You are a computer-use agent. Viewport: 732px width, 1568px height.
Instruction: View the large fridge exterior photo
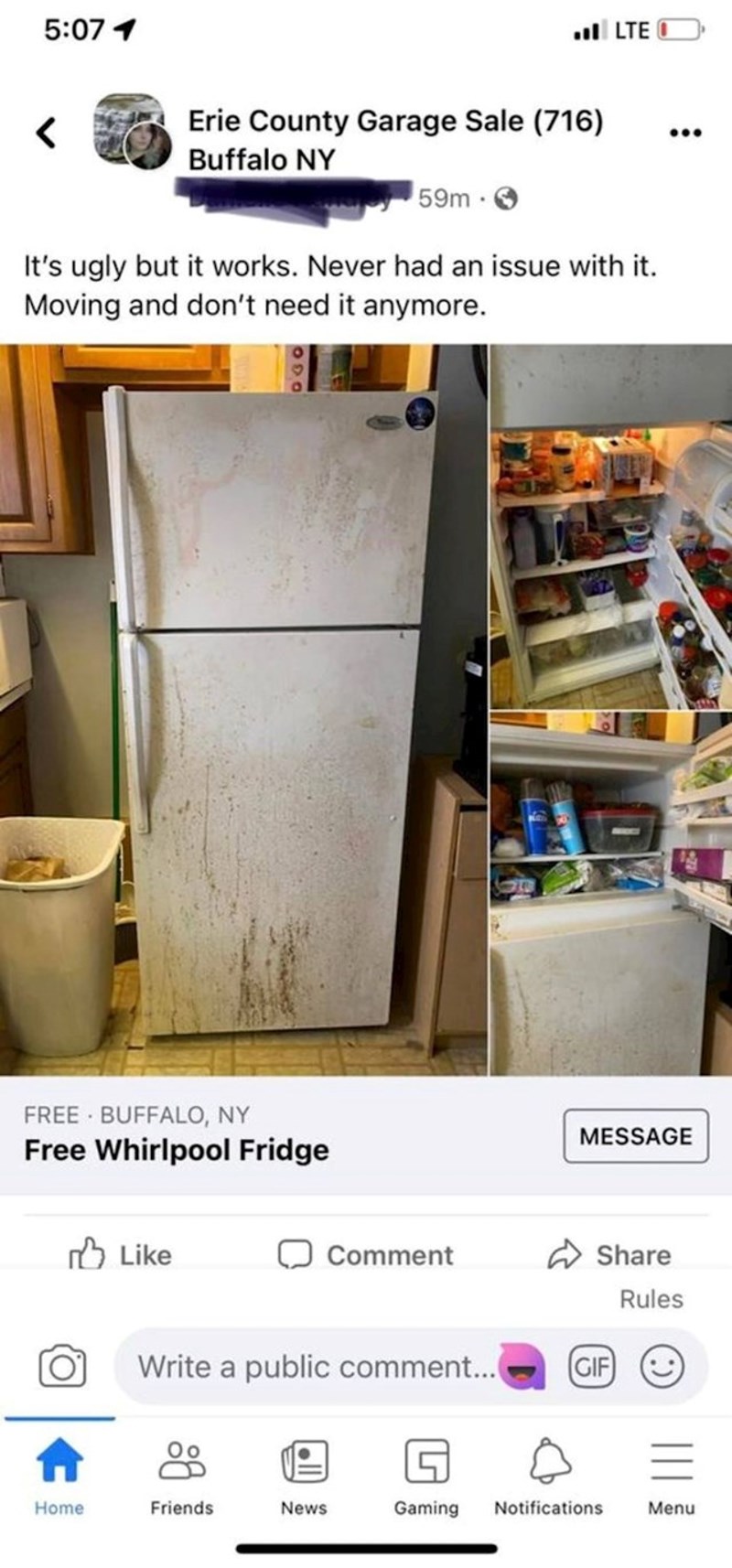coord(243,709)
